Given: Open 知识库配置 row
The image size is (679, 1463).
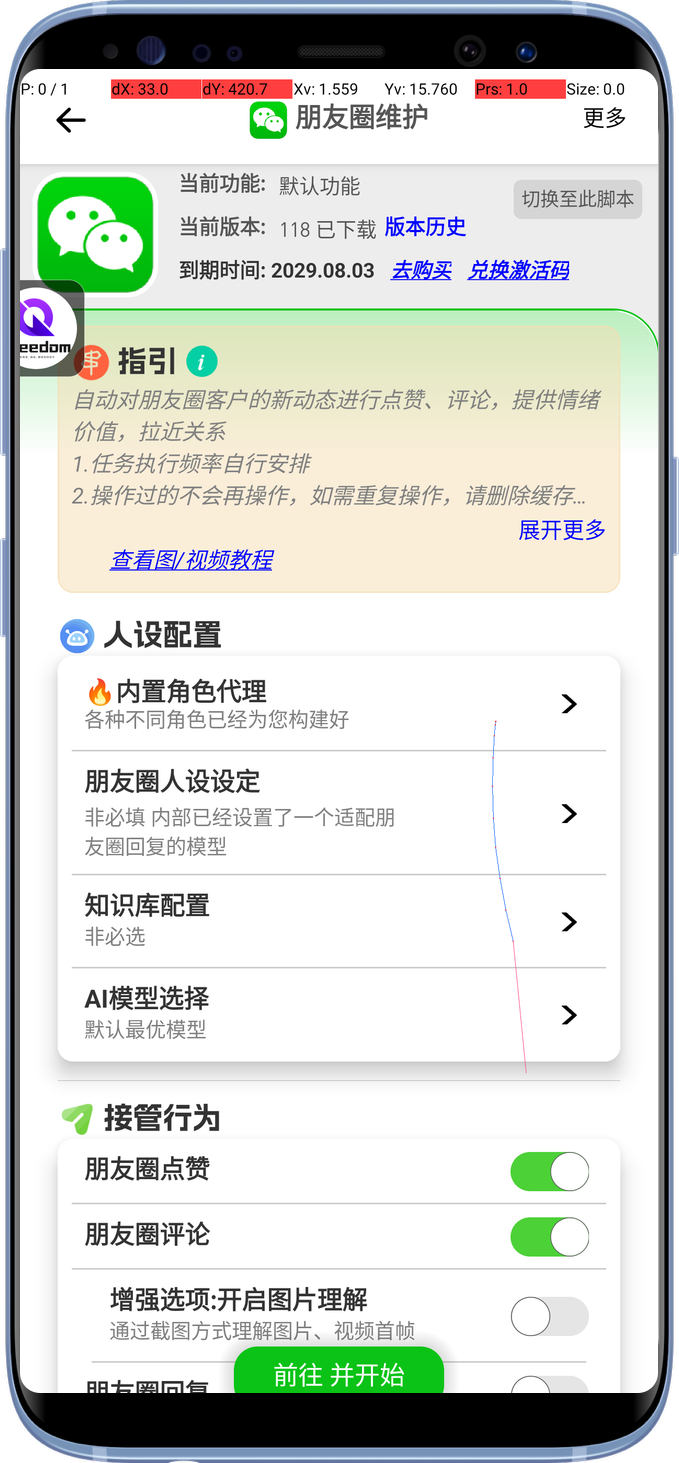Looking at the screenshot, I should coord(339,920).
